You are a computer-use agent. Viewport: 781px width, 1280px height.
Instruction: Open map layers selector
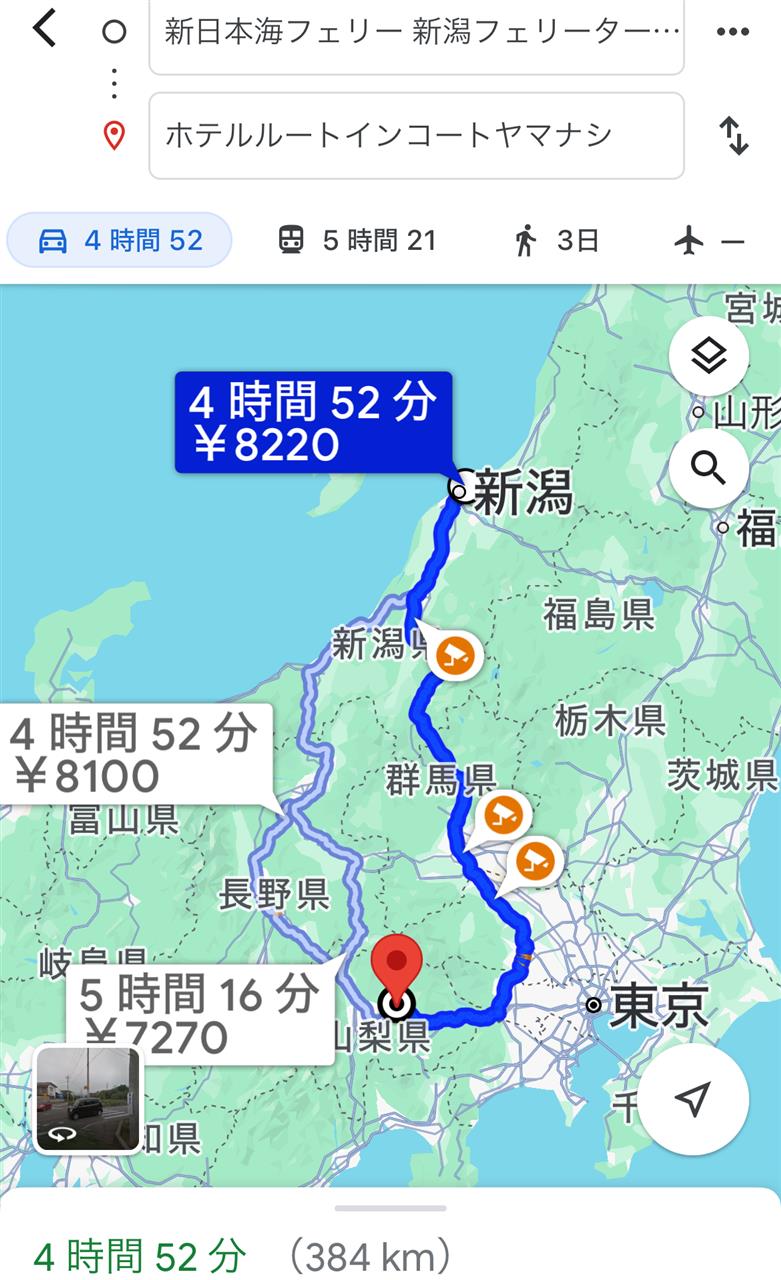708,356
